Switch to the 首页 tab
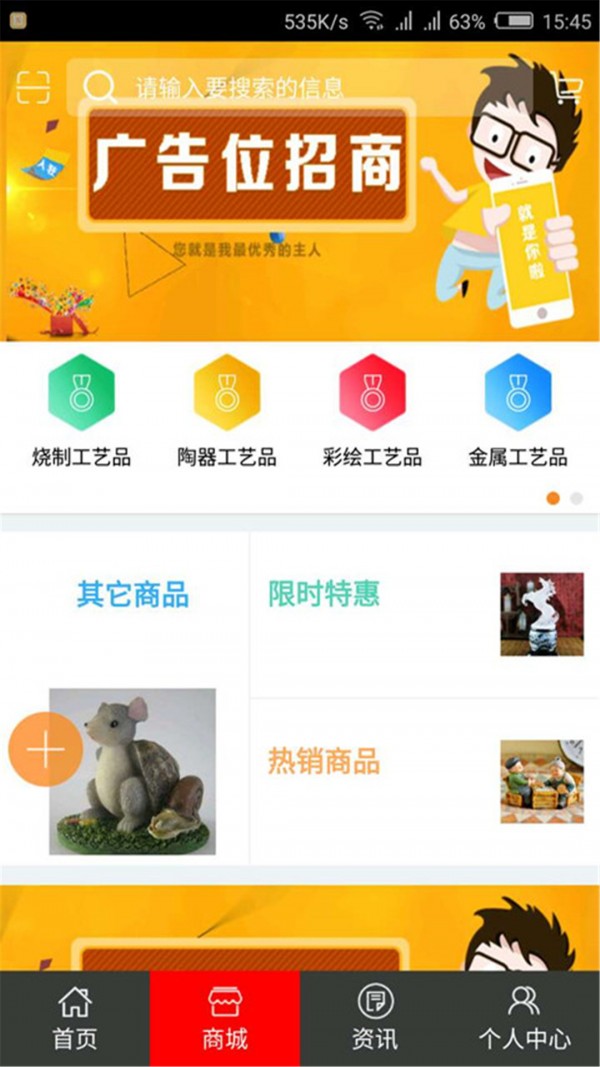600x1067 pixels. [x=75, y=1018]
